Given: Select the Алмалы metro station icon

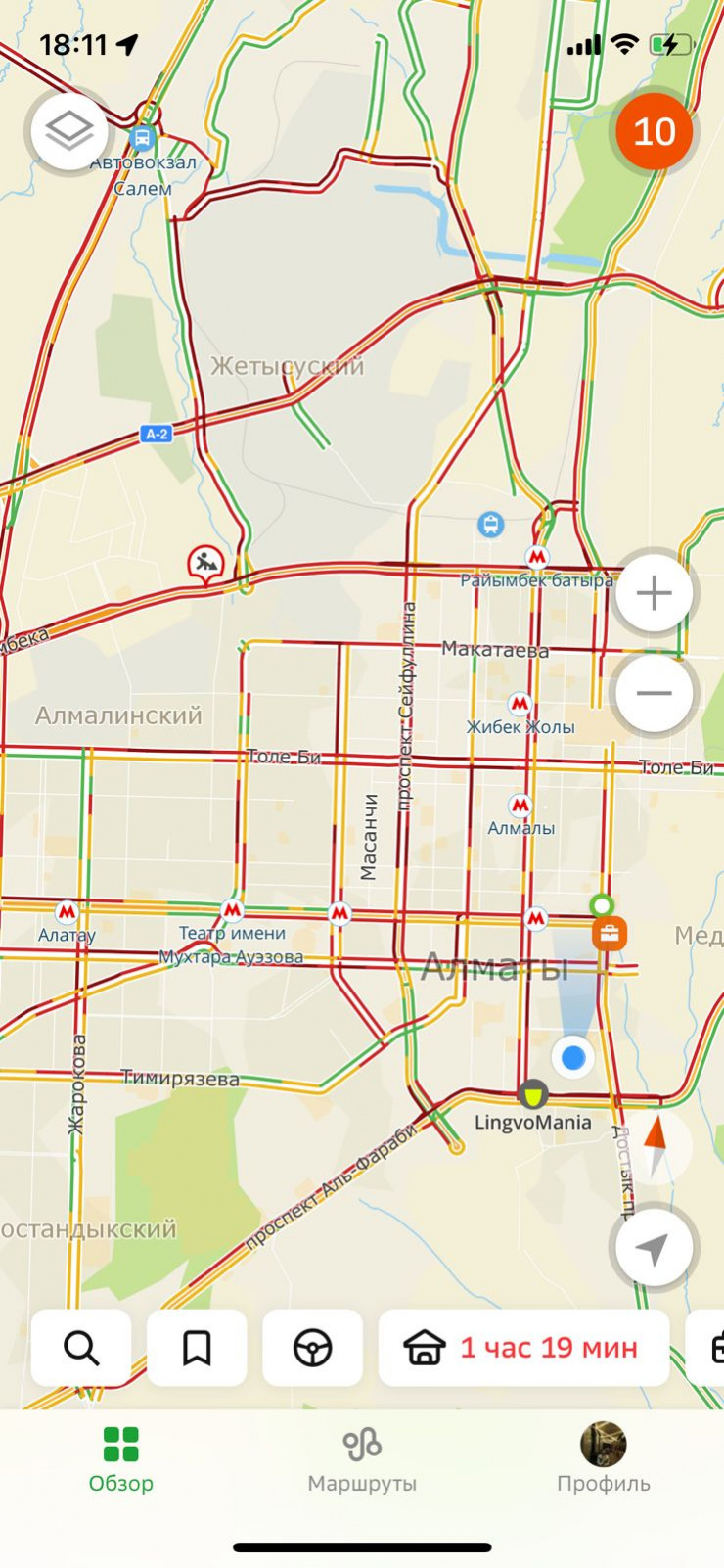Looking at the screenshot, I should tap(520, 806).
